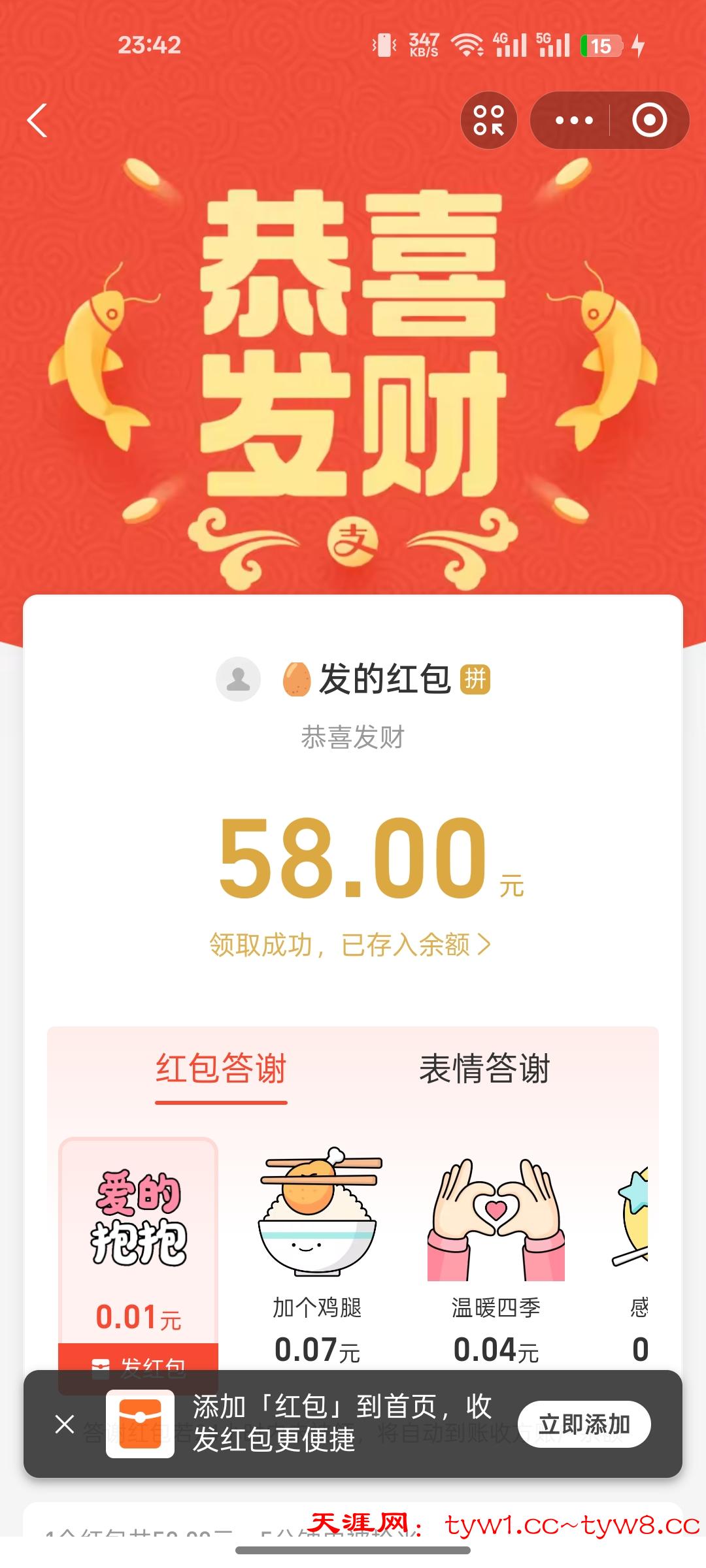The height and width of the screenshot is (1568, 706).
Task: Switch to the 表情答谢 tab
Action: point(484,1070)
